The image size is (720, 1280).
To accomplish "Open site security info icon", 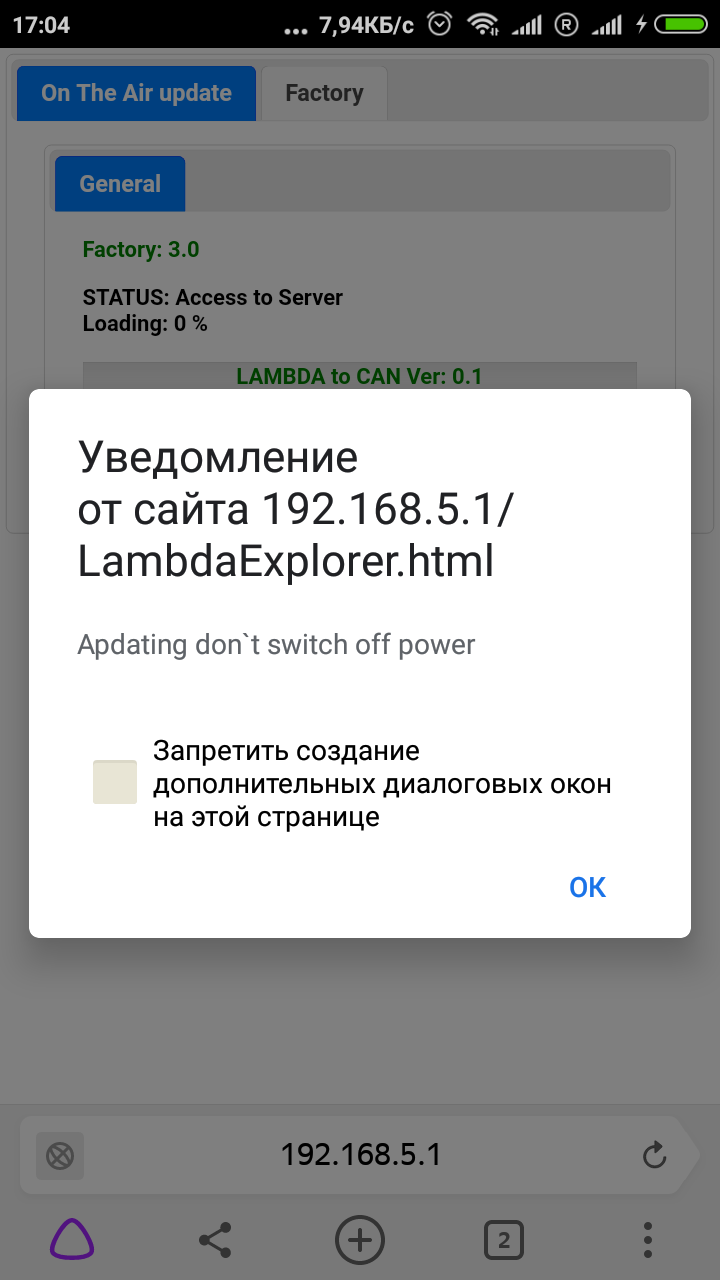I will 60,1157.
